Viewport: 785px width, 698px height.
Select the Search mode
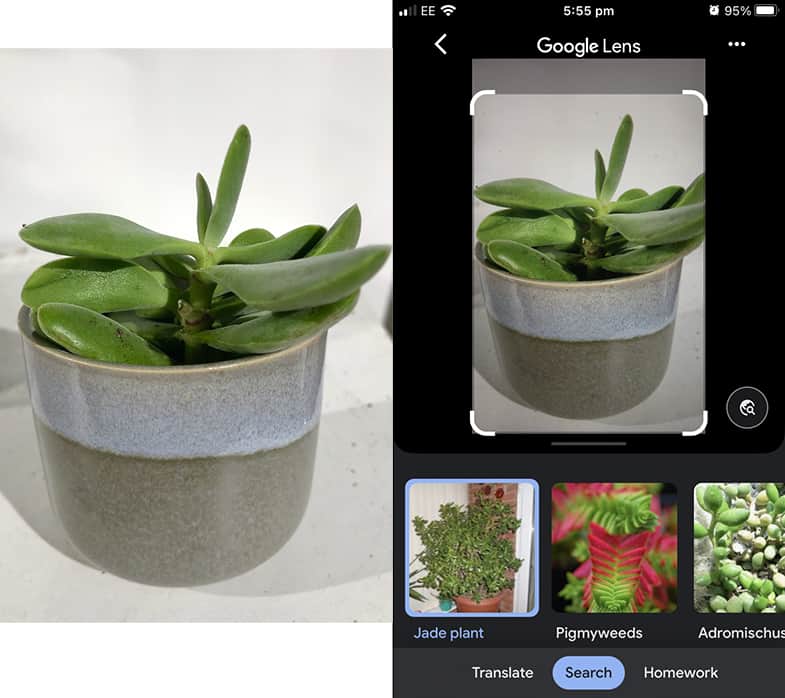pyautogui.click(x=588, y=673)
